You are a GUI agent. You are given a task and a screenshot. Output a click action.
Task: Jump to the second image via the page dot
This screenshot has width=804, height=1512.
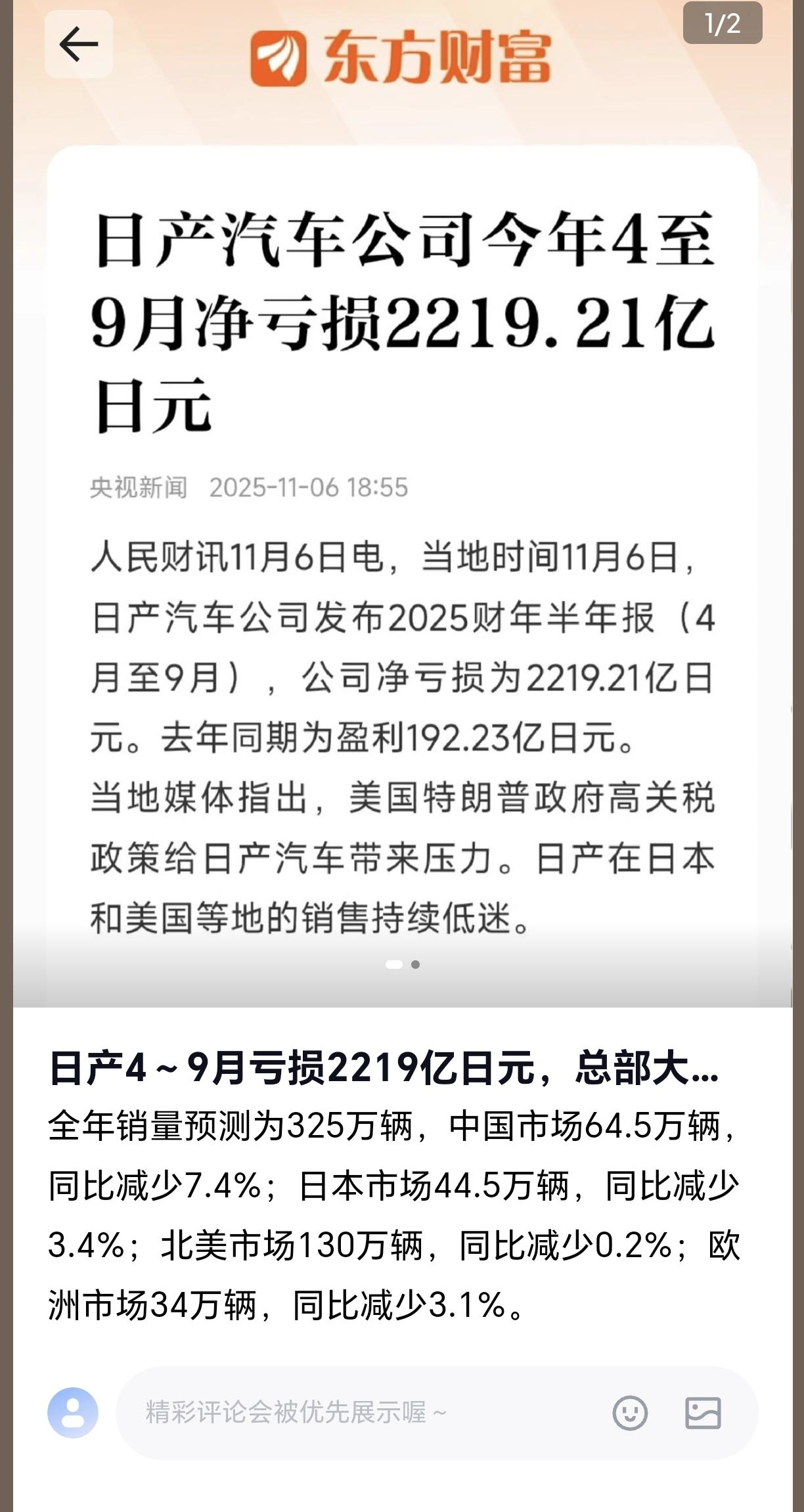415,964
